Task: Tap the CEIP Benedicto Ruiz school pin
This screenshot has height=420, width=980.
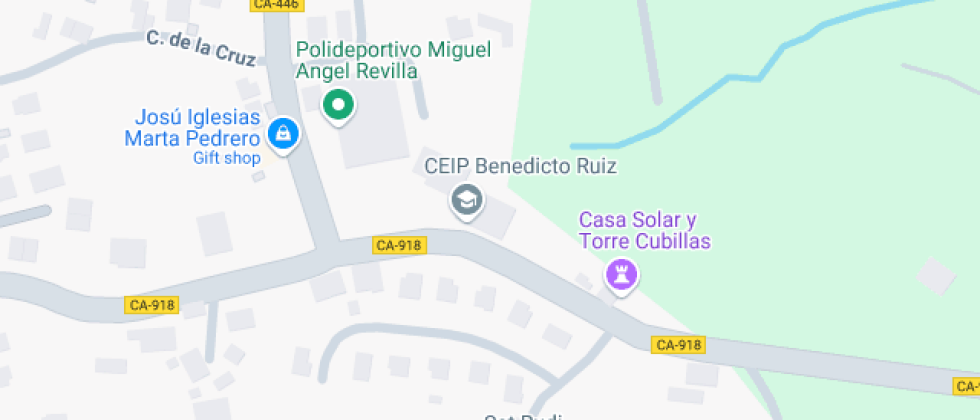Action: pos(466,200)
